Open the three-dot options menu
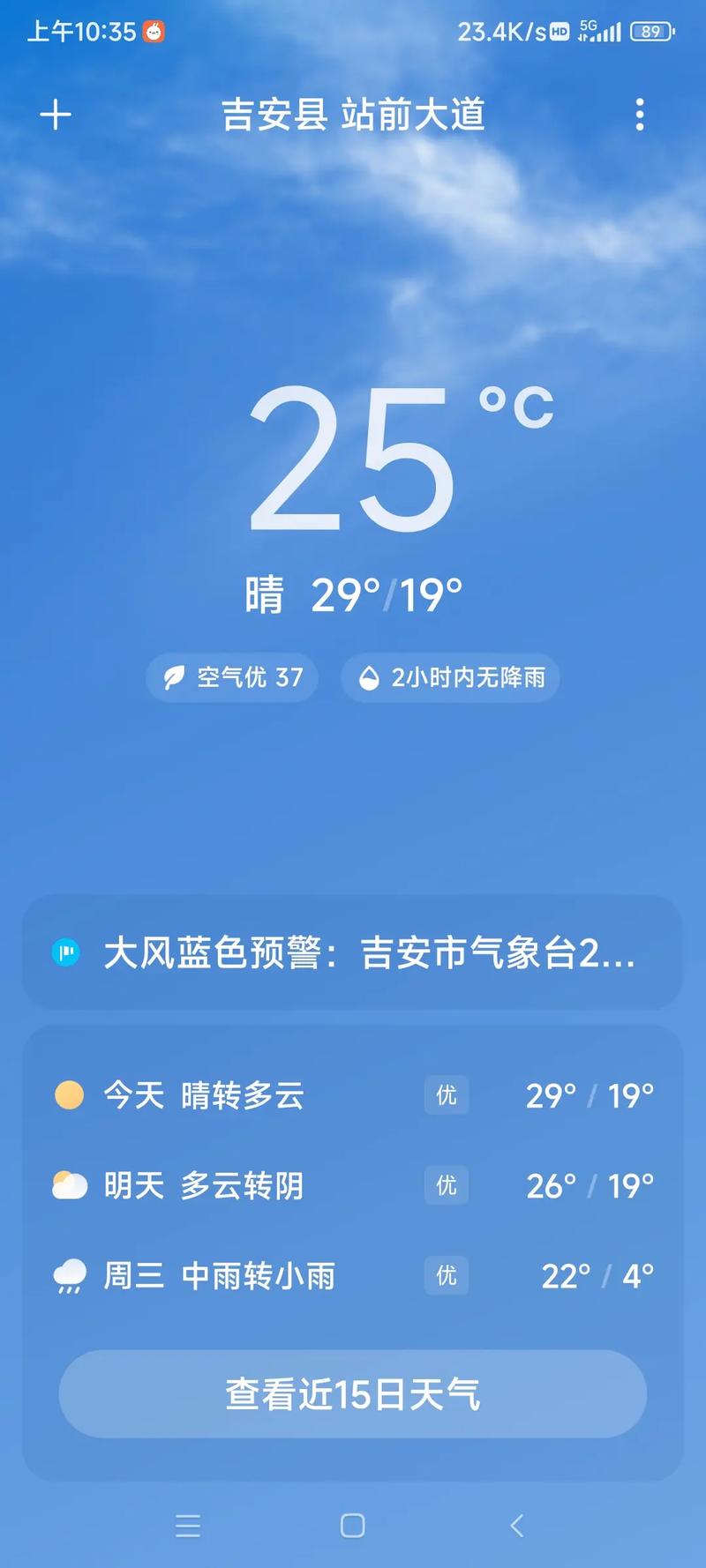The width and height of the screenshot is (706, 1568). click(640, 115)
